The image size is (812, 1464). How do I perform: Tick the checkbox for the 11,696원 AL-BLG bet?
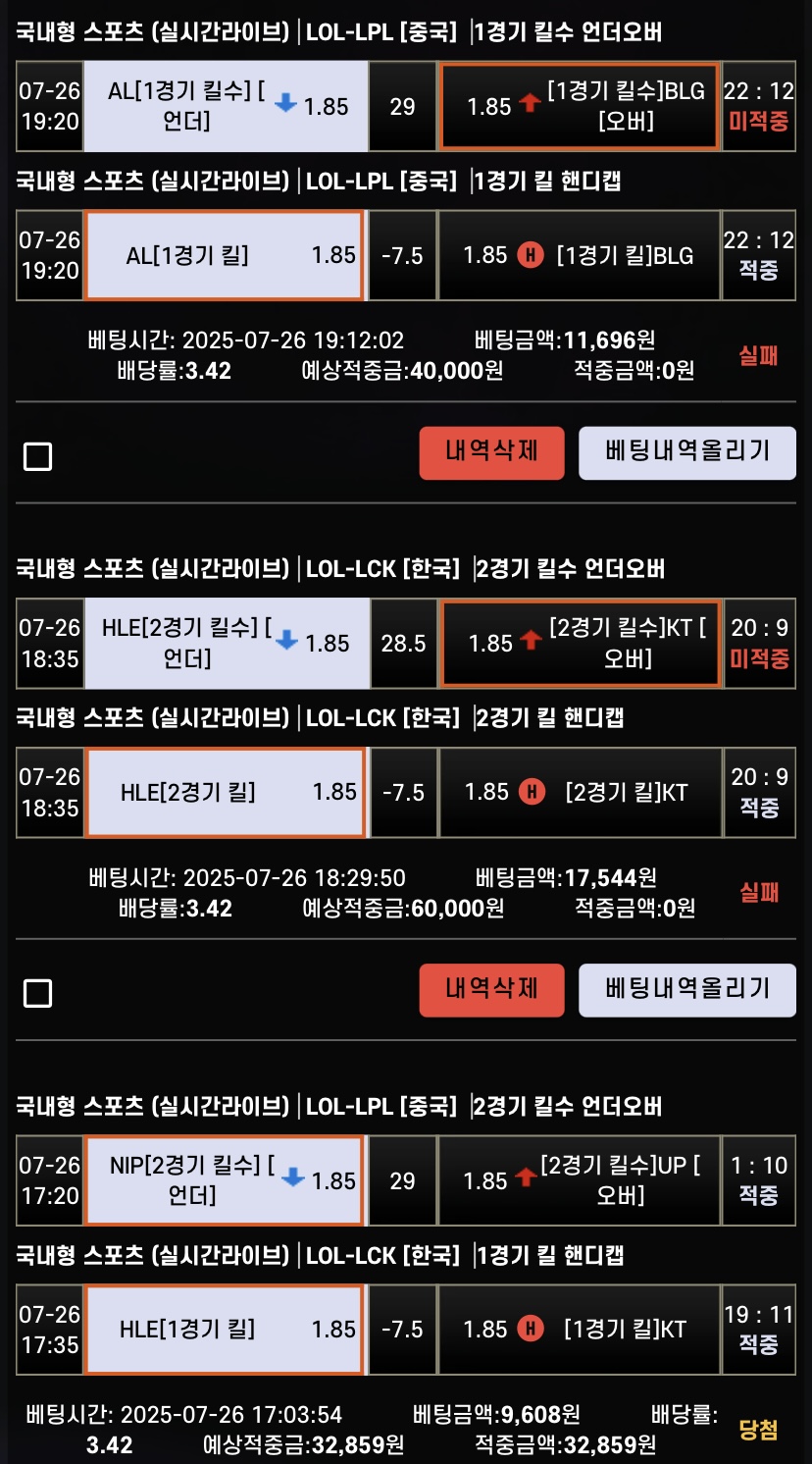pyautogui.click(x=38, y=456)
